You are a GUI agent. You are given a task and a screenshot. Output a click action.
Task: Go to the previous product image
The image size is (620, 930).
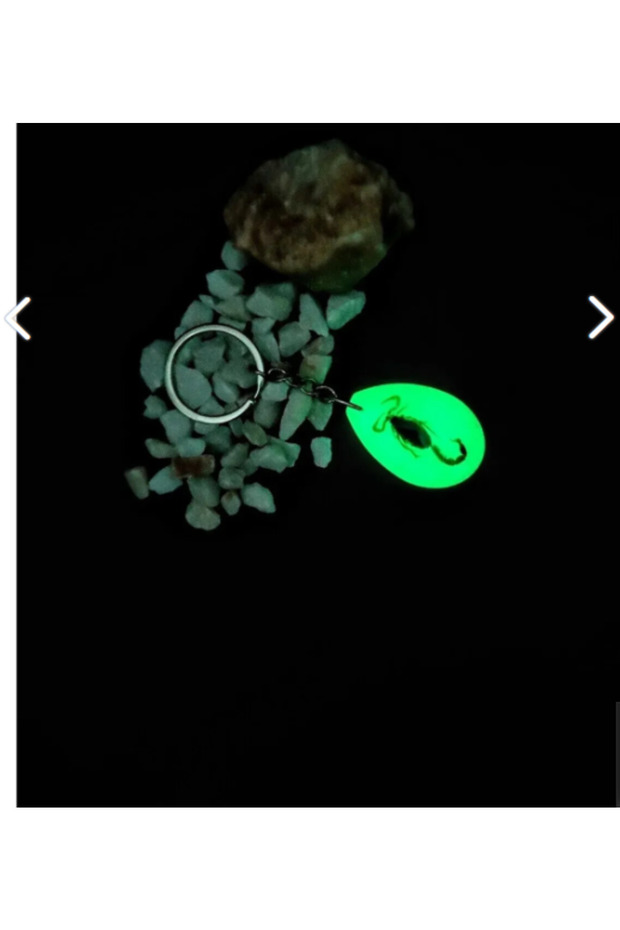point(18,319)
